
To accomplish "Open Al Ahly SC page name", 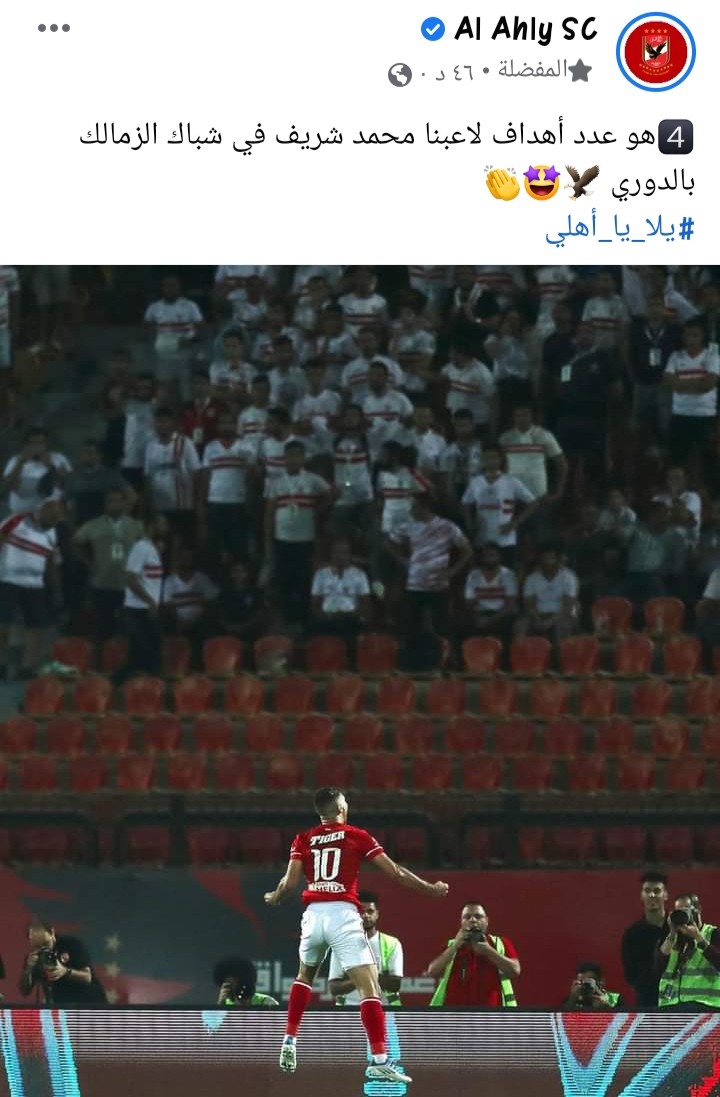I will tap(524, 29).
